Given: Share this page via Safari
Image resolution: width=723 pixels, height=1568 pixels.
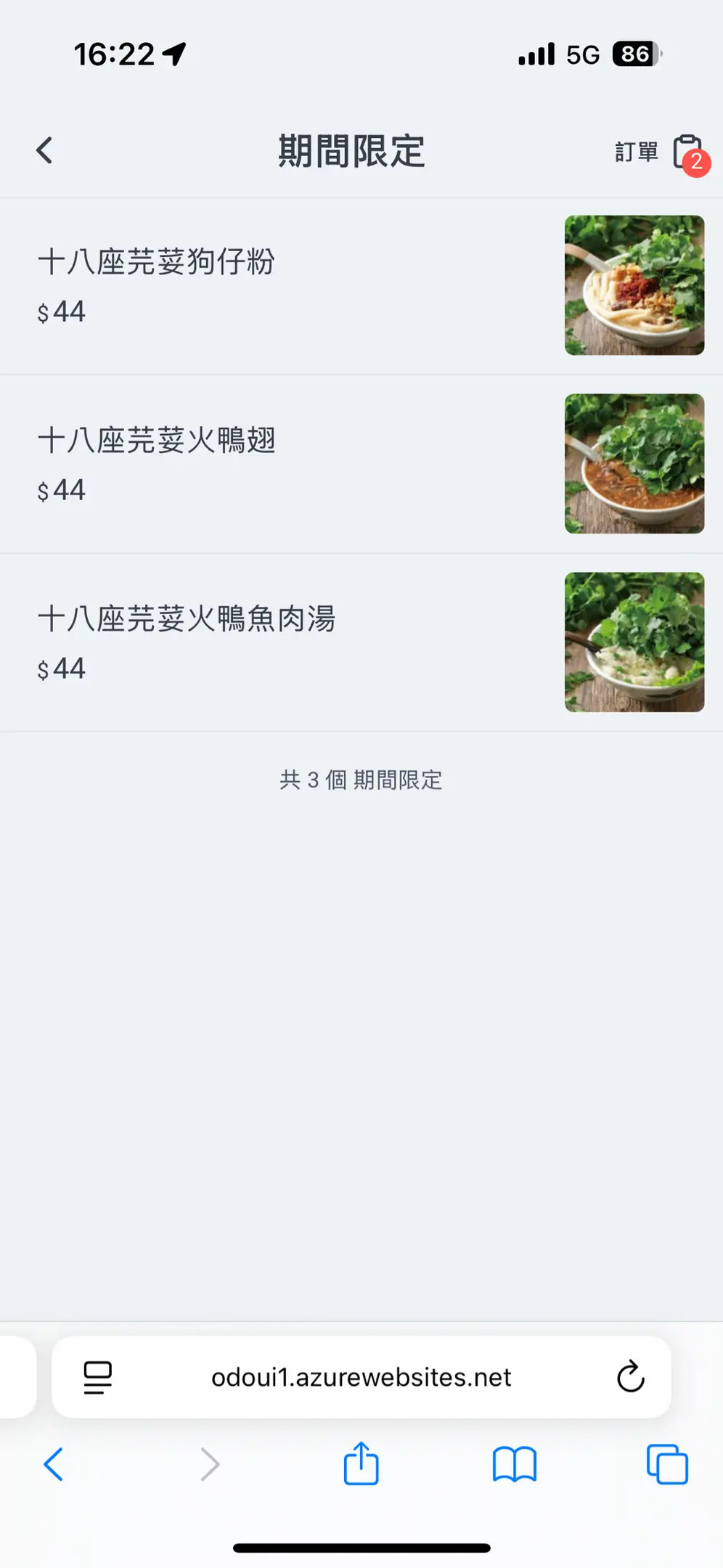Looking at the screenshot, I should [x=361, y=1464].
